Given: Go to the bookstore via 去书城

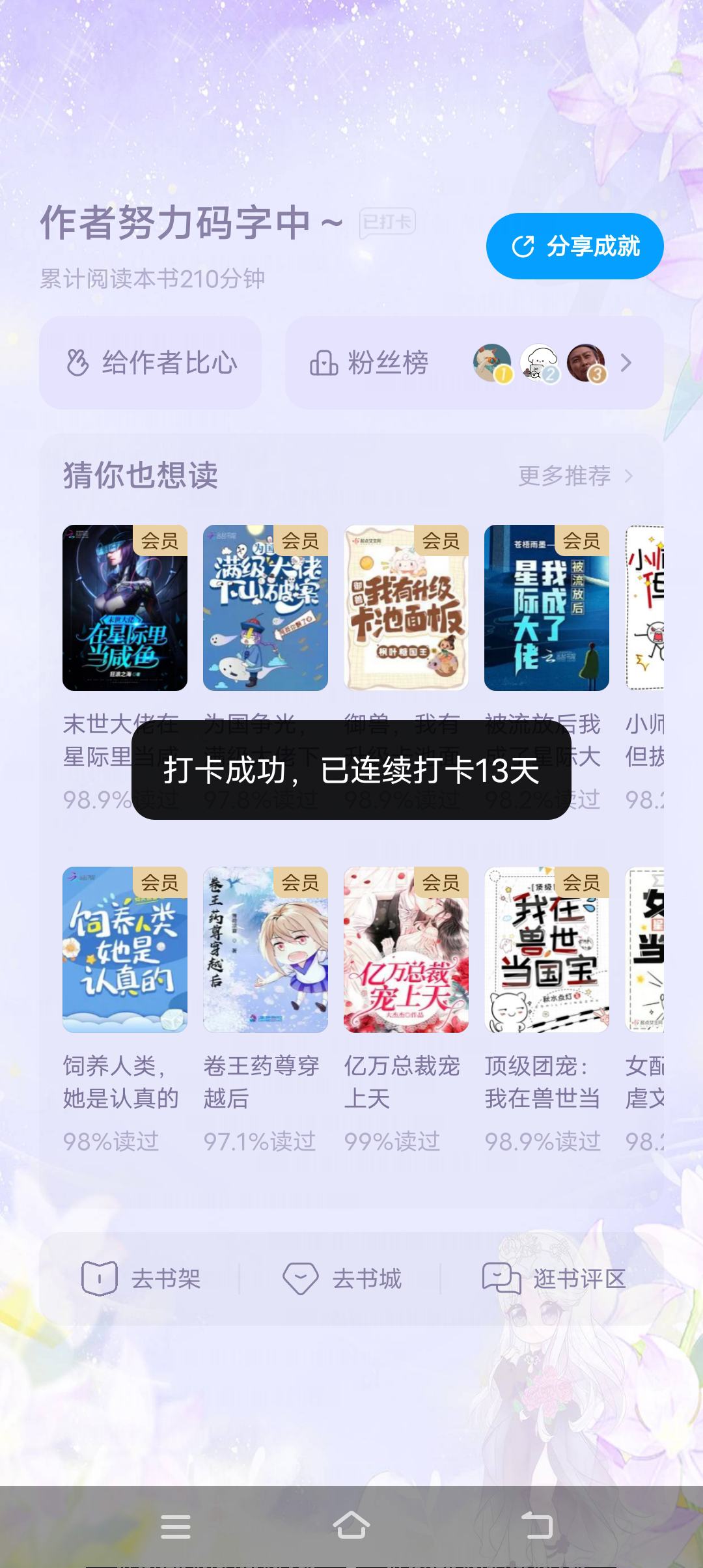Looking at the screenshot, I should (342, 1279).
